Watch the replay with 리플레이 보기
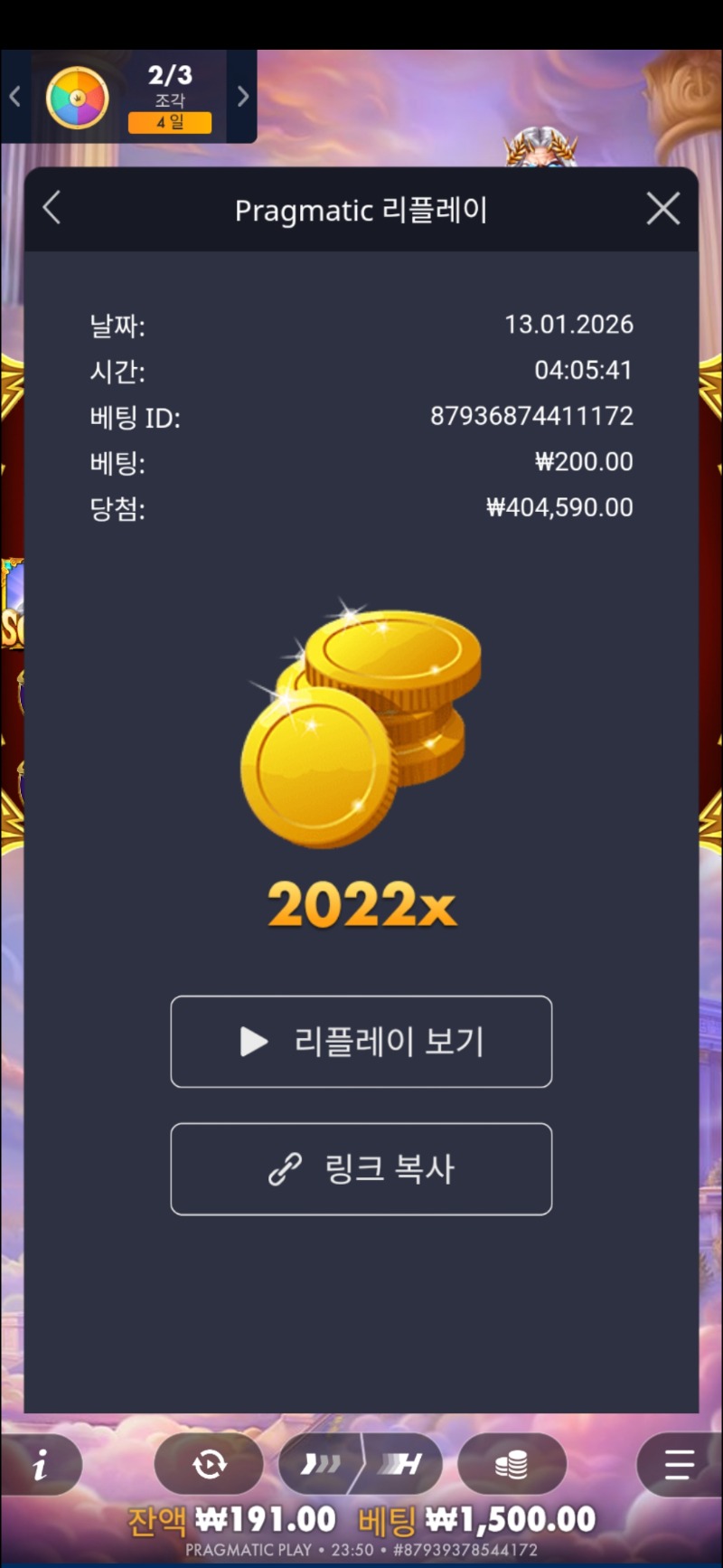The image size is (723, 1568). (x=361, y=1042)
